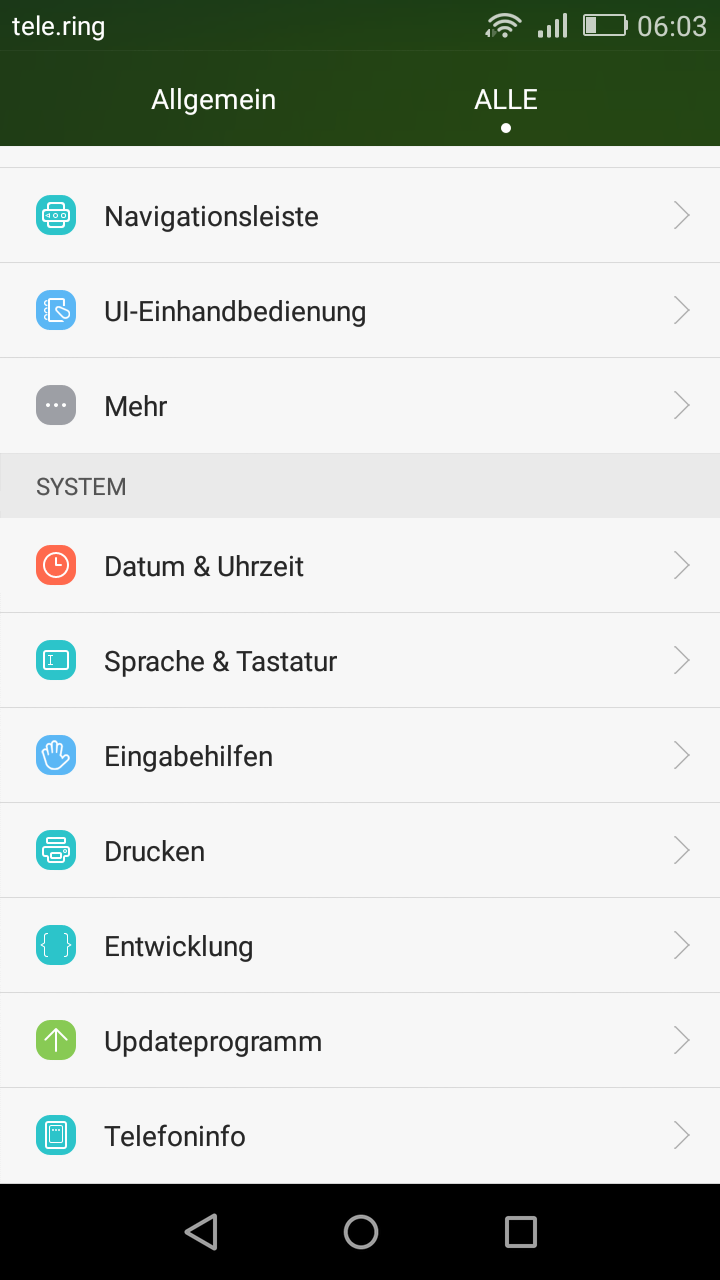Image resolution: width=720 pixels, height=1280 pixels.
Task: Select the UI-Einhandbedienung hand icon
Action: (x=56, y=310)
